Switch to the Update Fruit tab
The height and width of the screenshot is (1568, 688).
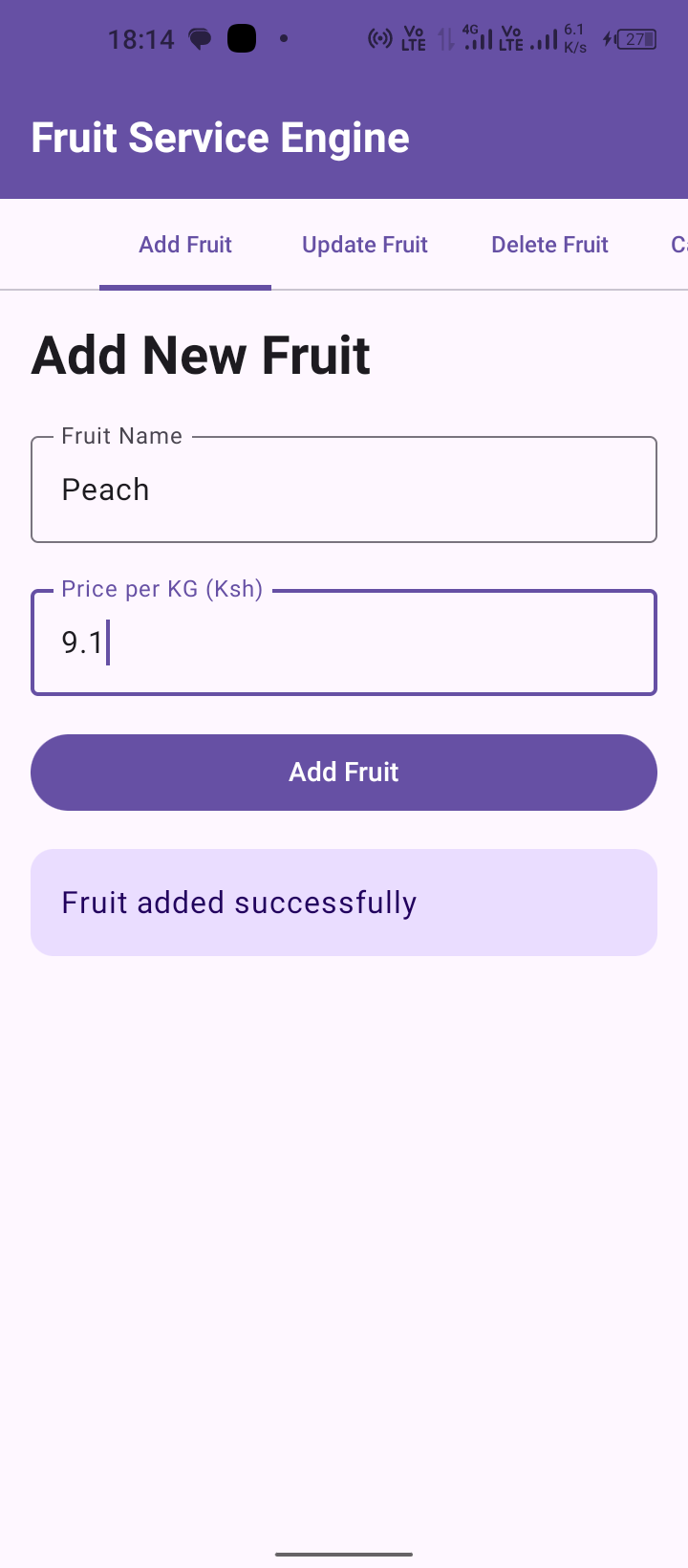coord(365,245)
